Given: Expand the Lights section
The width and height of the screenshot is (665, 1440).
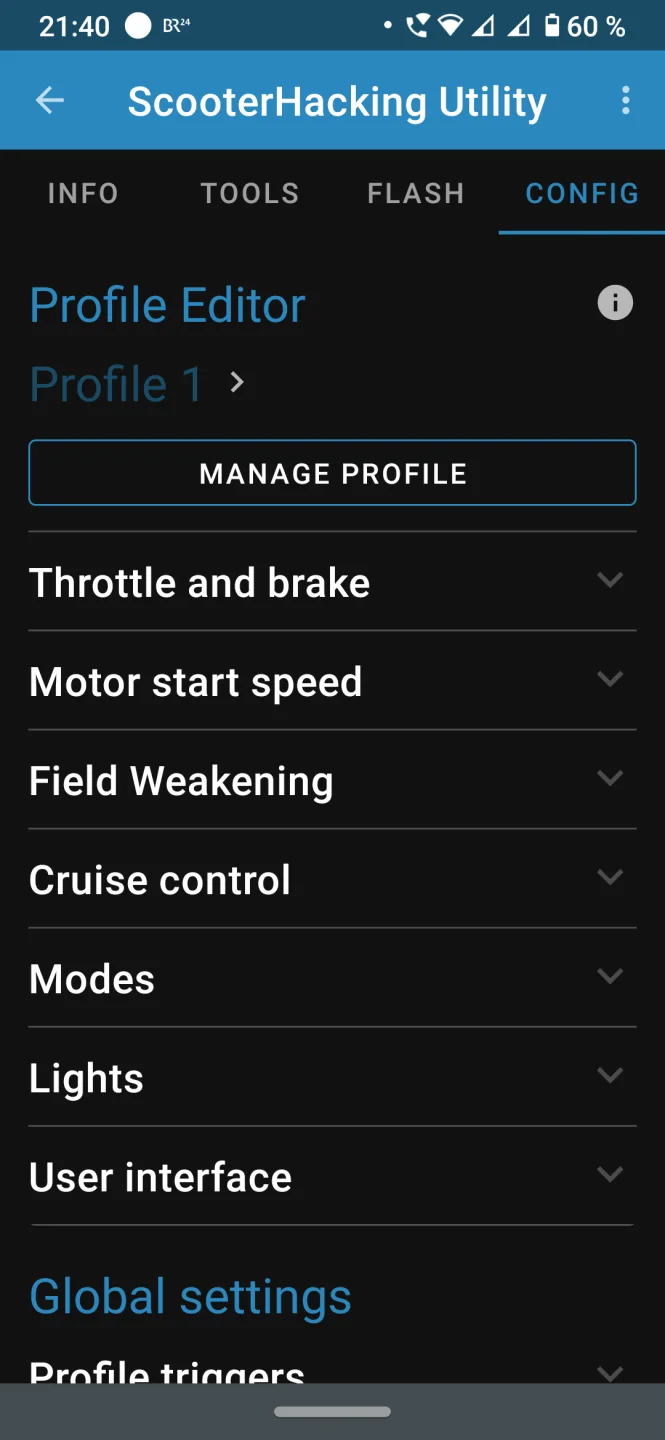Looking at the screenshot, I should pyautogui.click(x=332, y=1077).
